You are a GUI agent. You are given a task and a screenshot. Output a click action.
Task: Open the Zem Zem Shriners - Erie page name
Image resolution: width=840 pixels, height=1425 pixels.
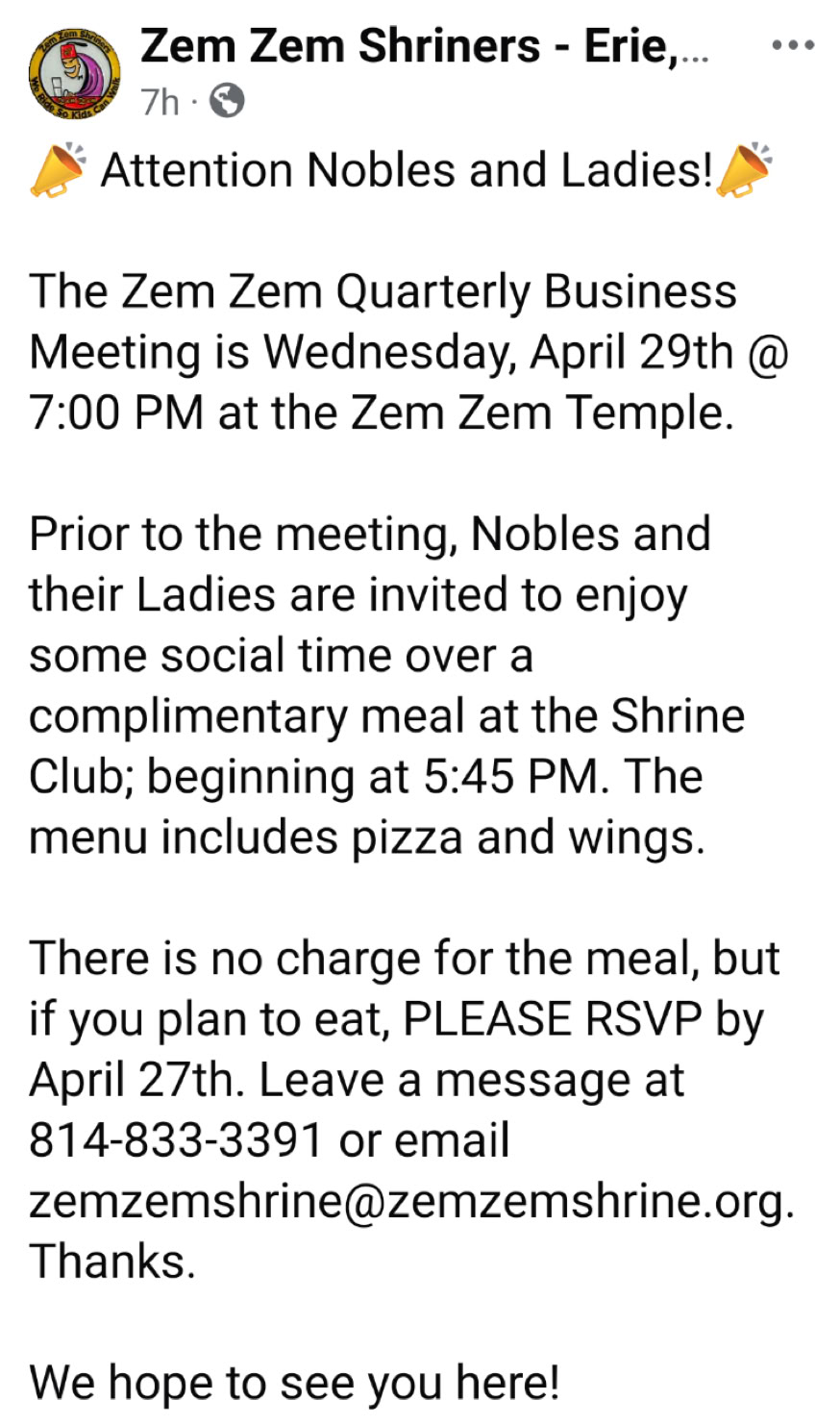(423, 45)
